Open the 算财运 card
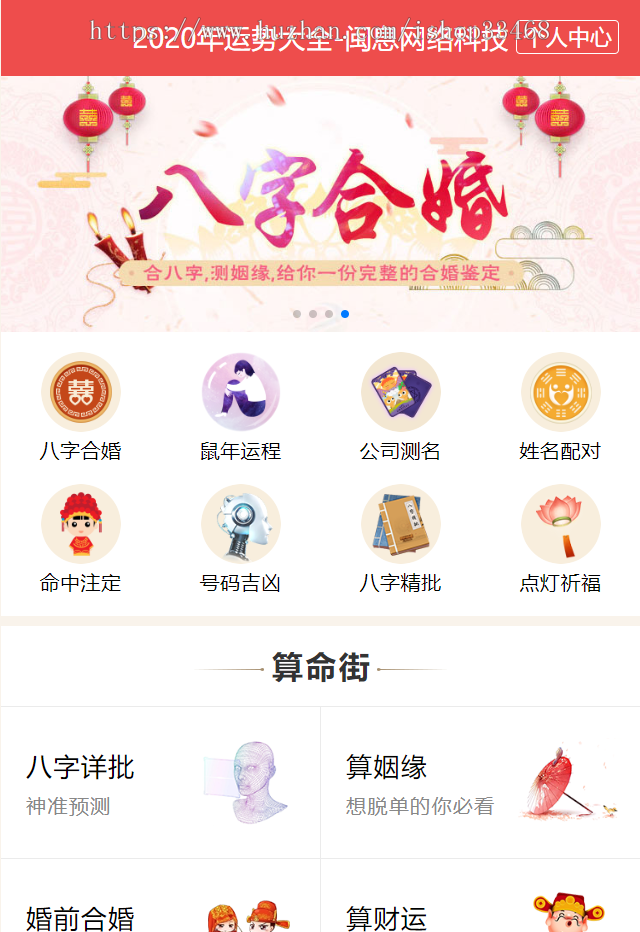This screenshot has width=640, height=932. [480, 905]
